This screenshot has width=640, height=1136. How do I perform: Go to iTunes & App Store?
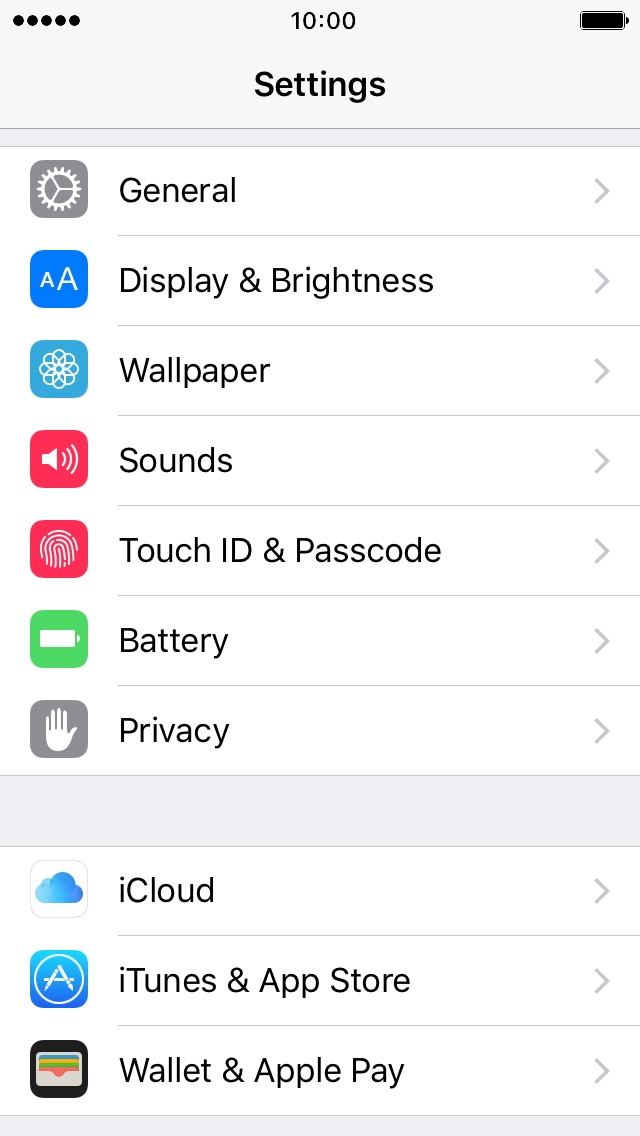click(x=320, y=980)
